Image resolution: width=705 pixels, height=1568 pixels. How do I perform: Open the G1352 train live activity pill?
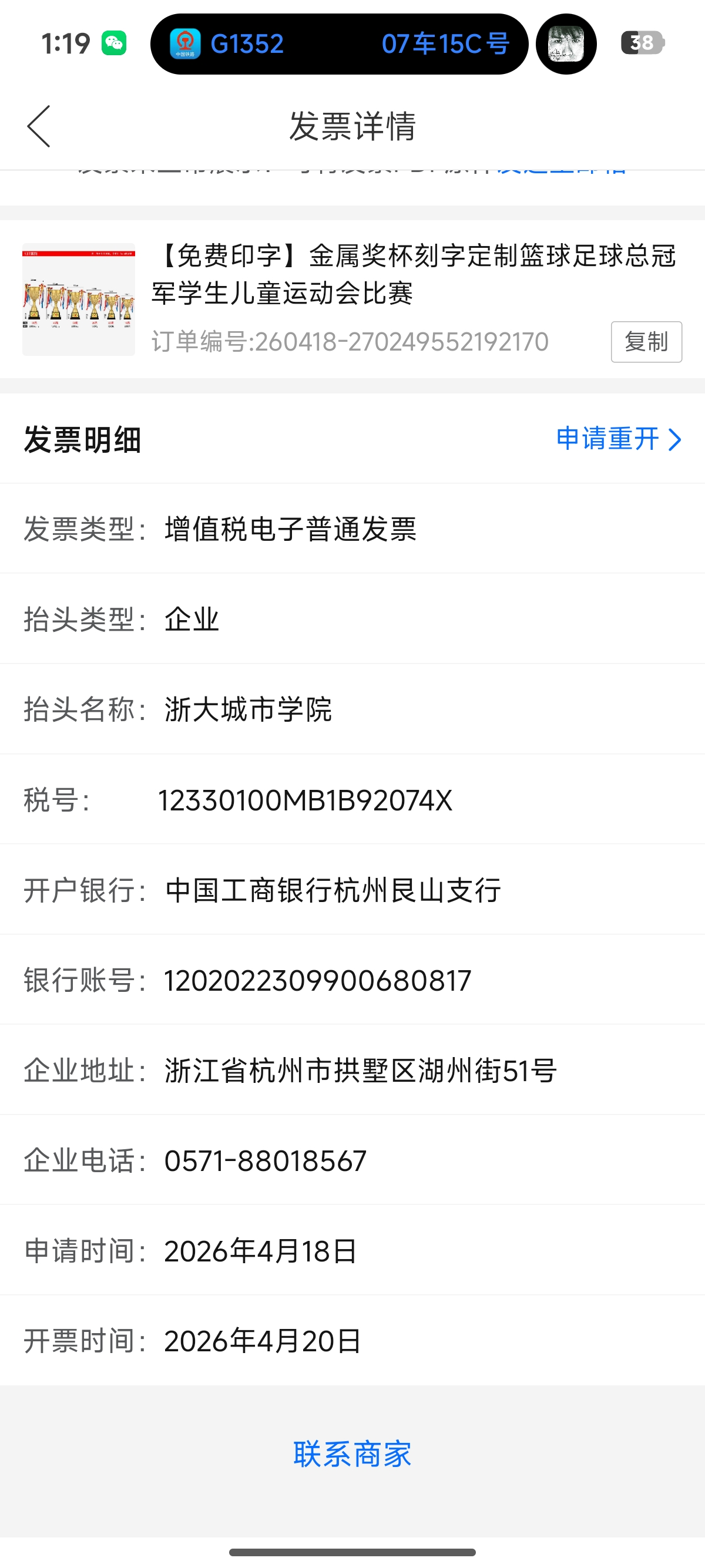click(339, 44)
